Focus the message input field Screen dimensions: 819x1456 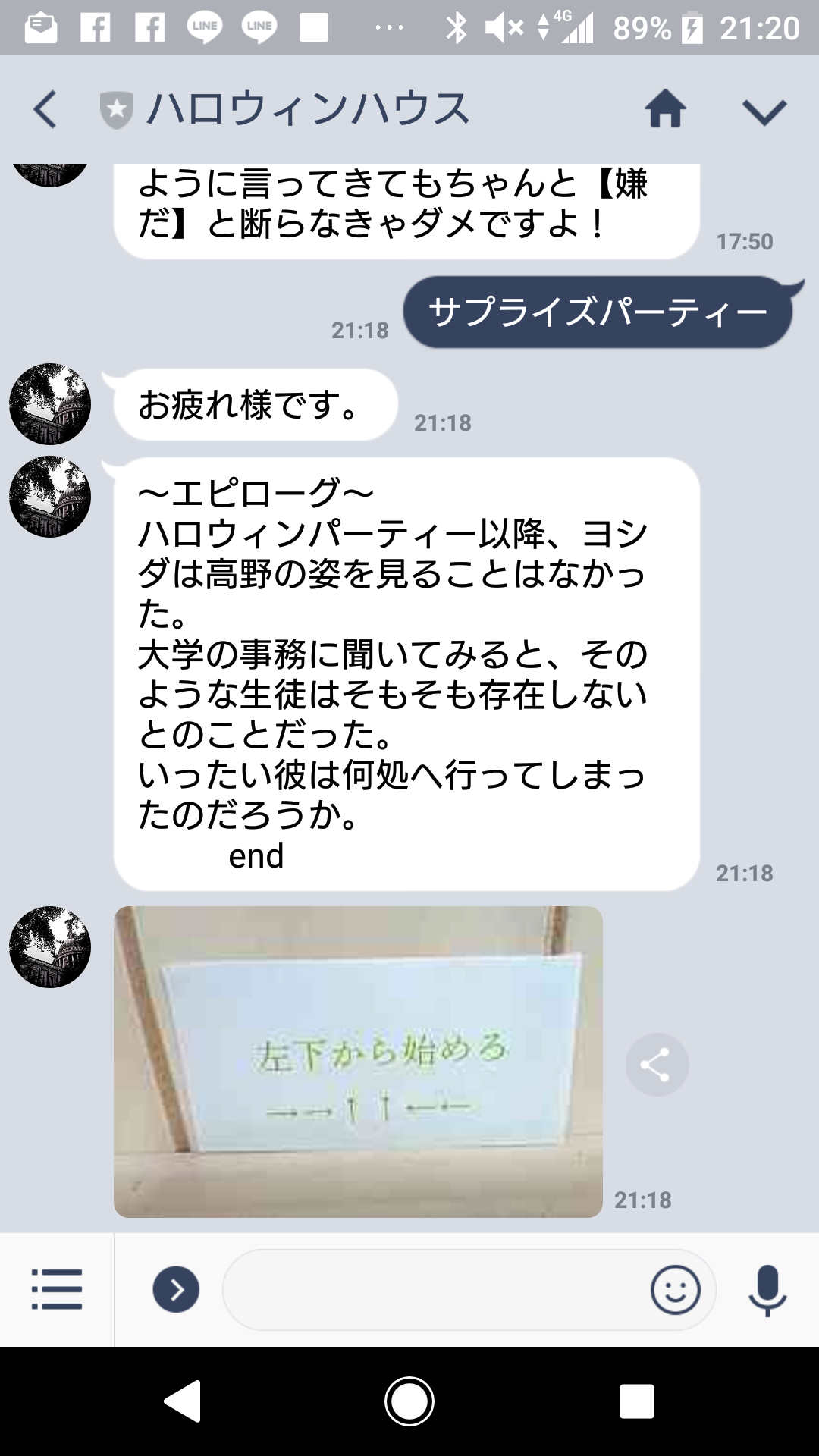[432, 1289]
